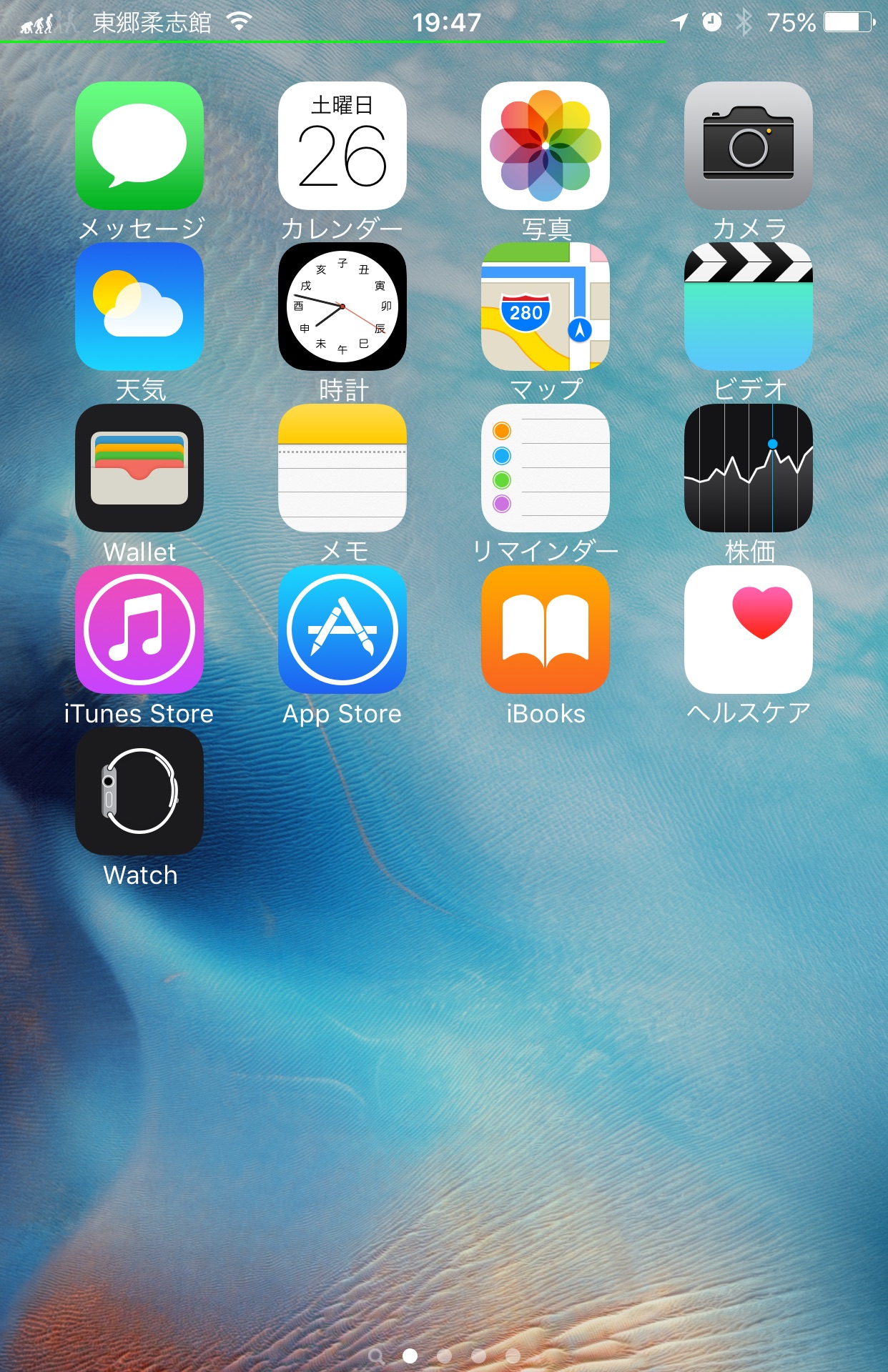Tap the home screen page indicator dots
The width and height of the screenshot is (888, 1372).
point(445,1356)
